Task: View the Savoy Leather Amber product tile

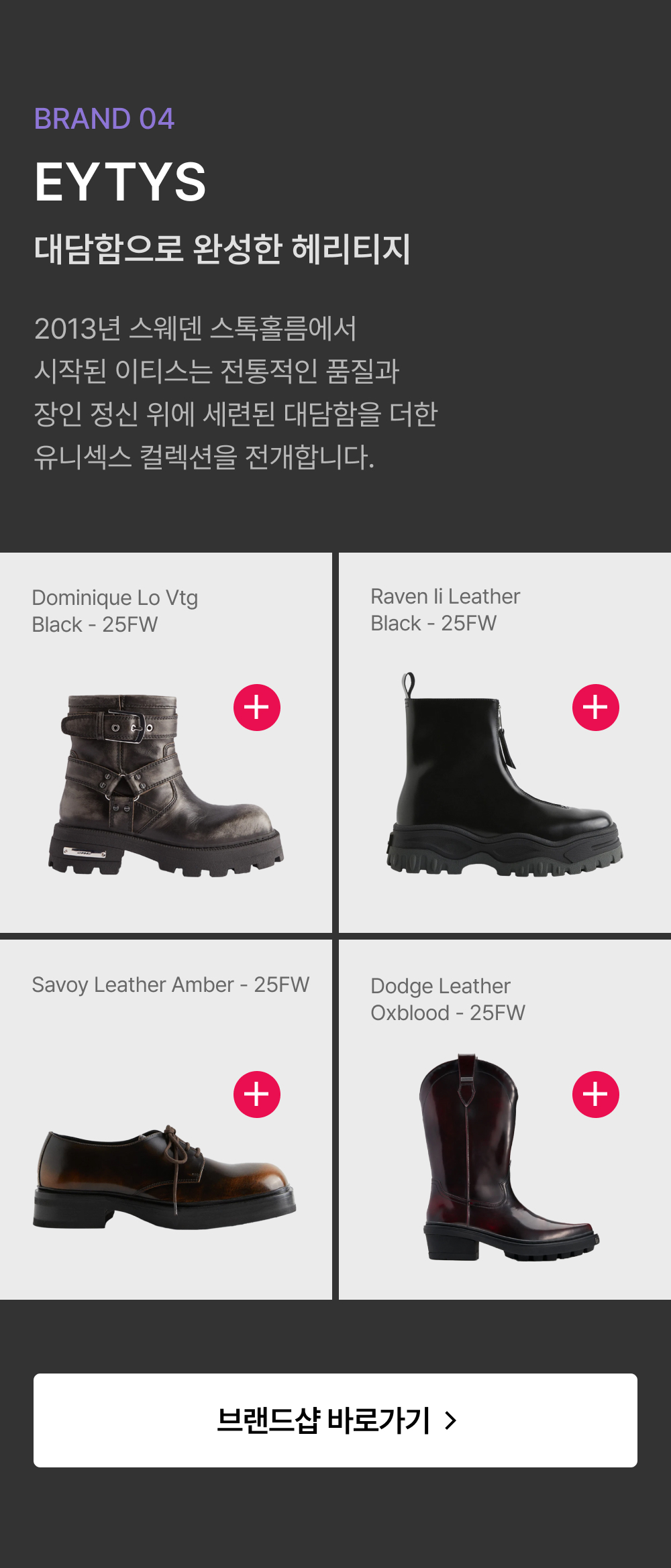Action: click(166, 1119)
